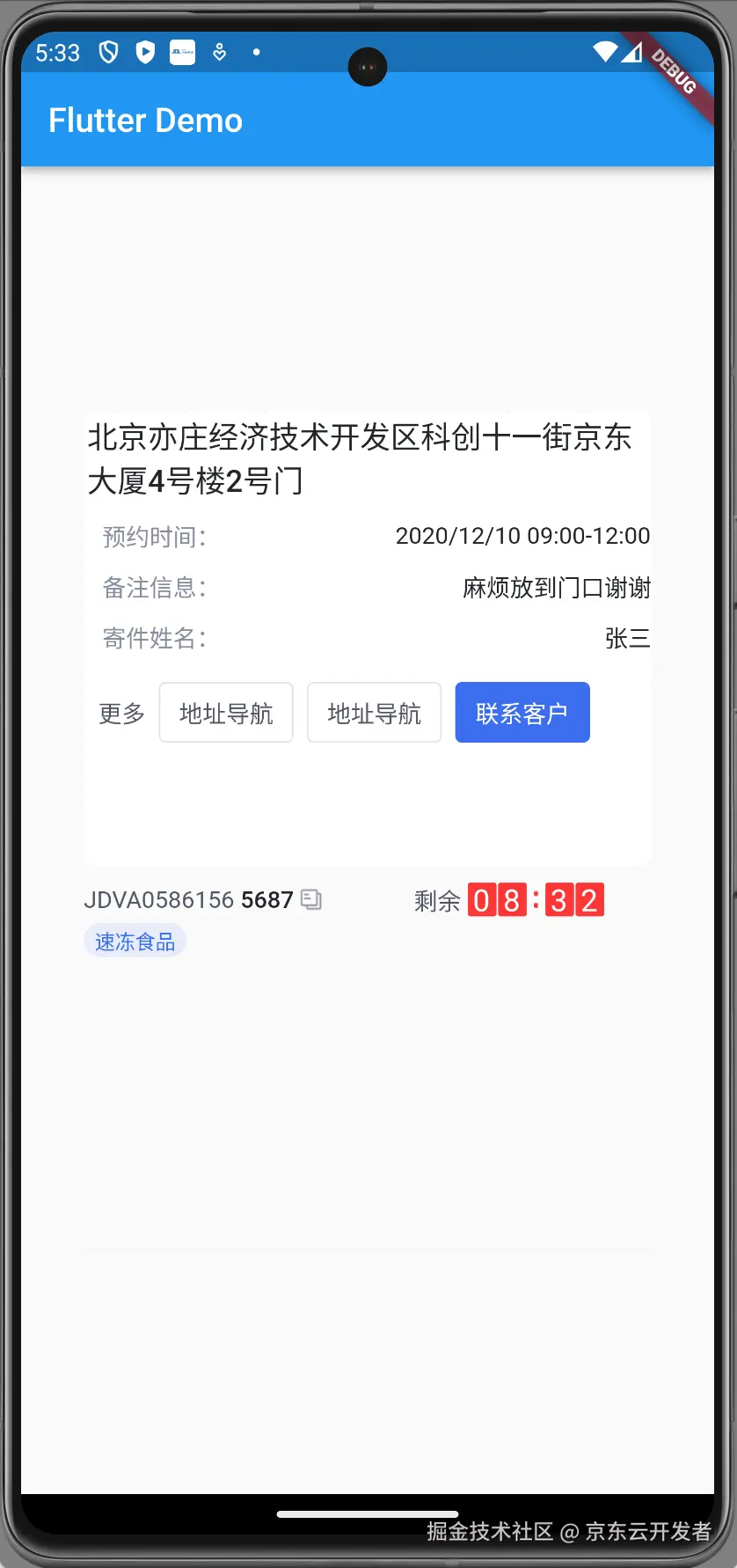Image resolution: width=737 pixels, height=1568 pixels.
Task: Tap the blue 联系客户 button
Action: click(x=522, y=713)
